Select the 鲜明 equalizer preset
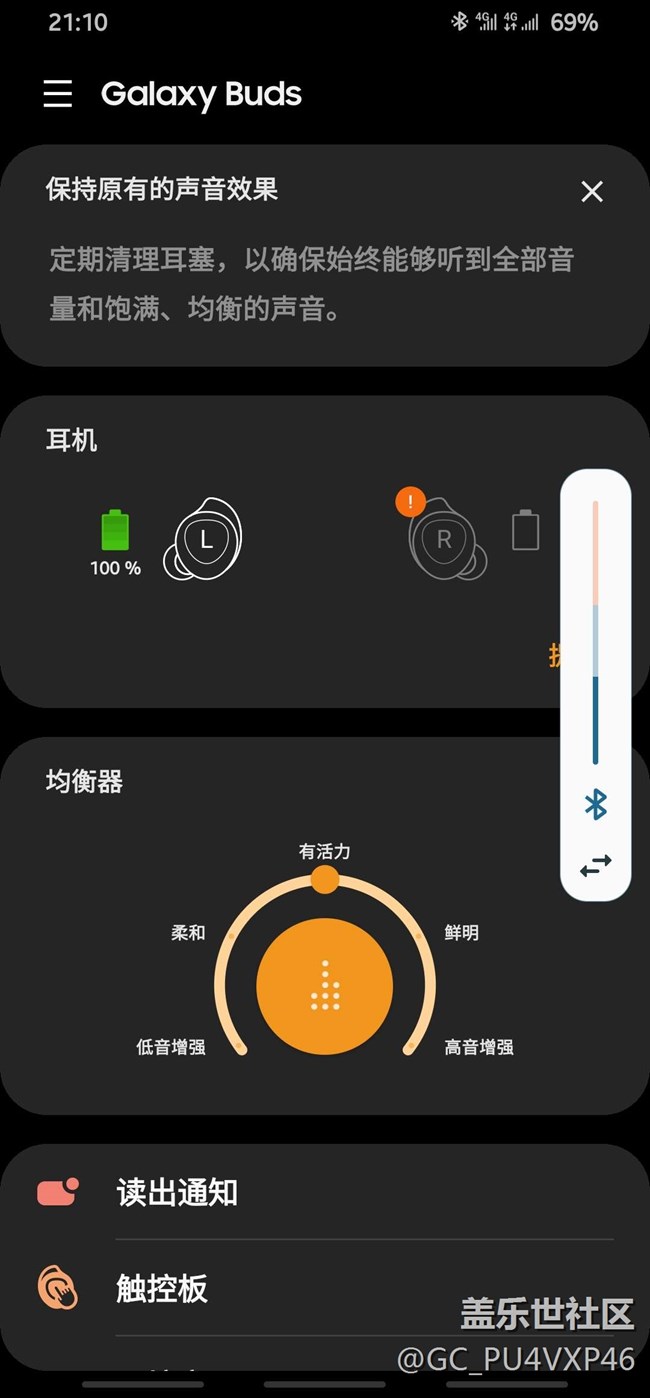Screen dimensions: 650x1398 [462, 932]
